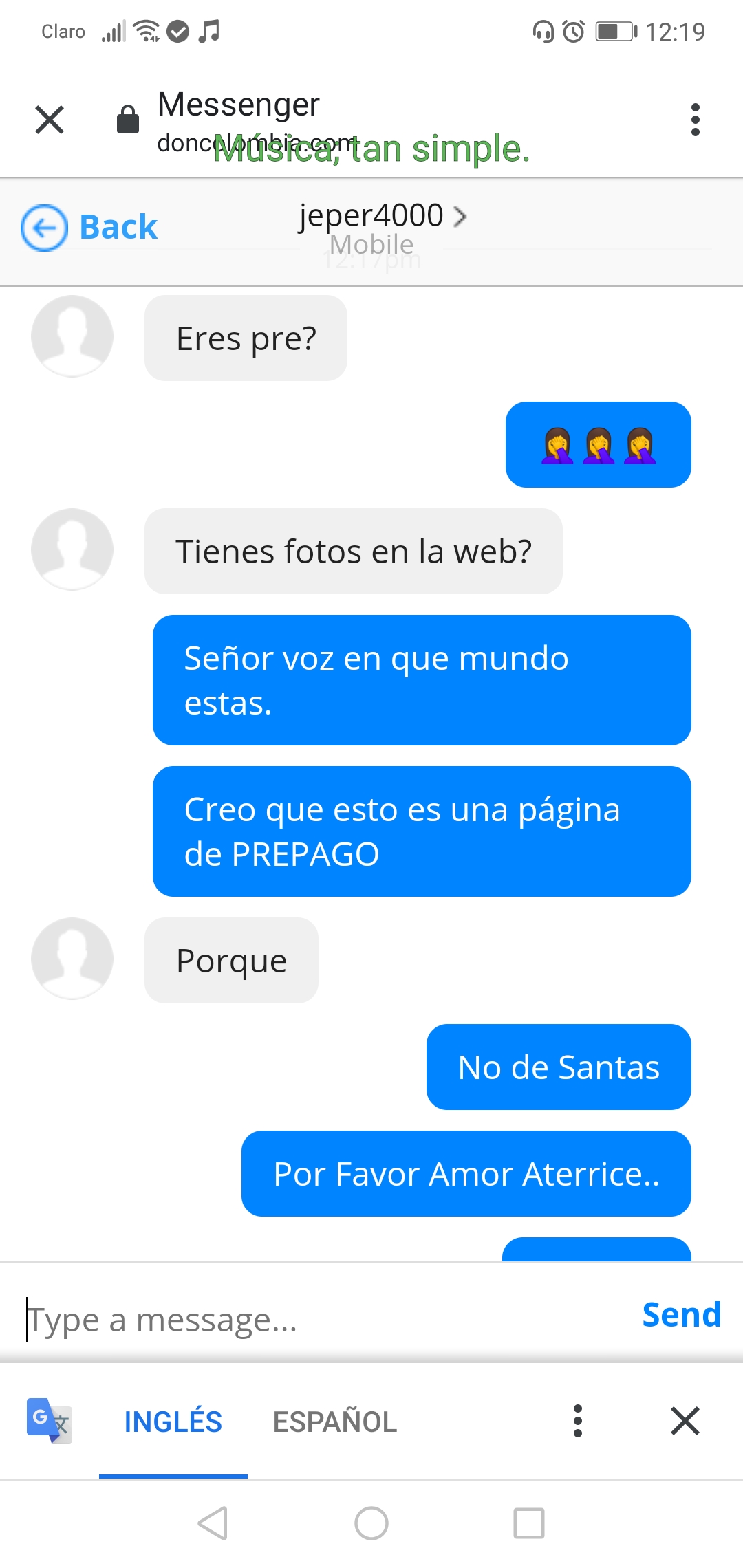Close the Messenger browser tab
The height and width of the screenshot is (1568, 743).
pyautogui.click(x=50, y=120)
